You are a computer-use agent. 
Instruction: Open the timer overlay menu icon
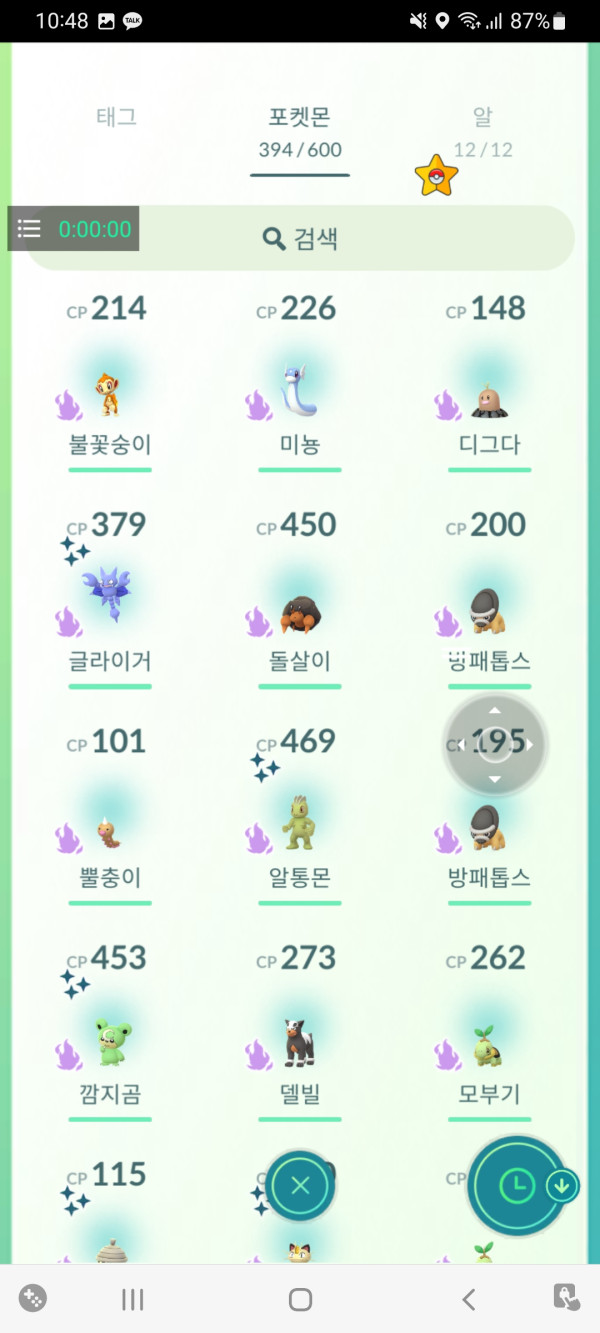29,229
